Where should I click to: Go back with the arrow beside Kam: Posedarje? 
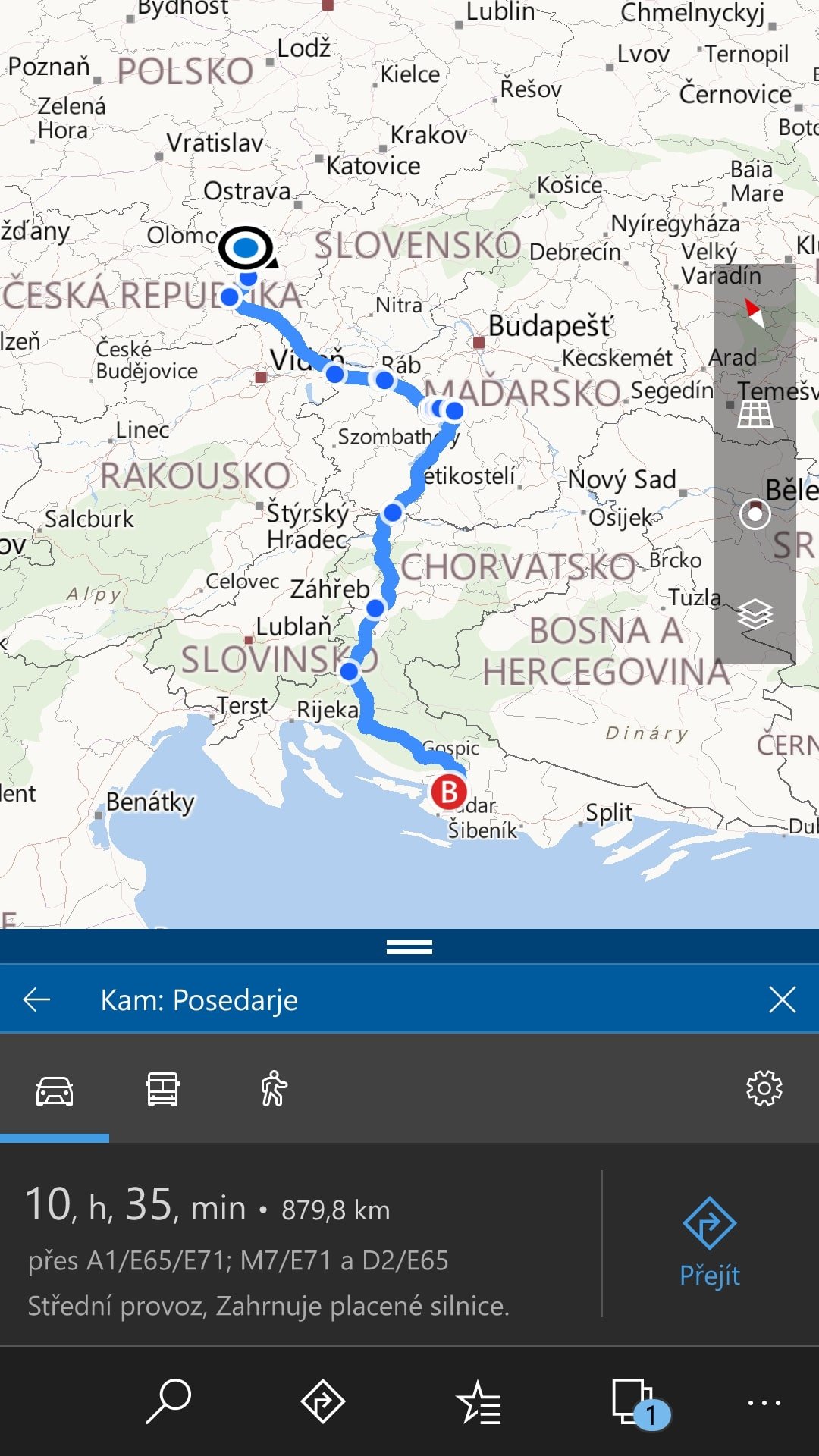[x=36, y=999]
